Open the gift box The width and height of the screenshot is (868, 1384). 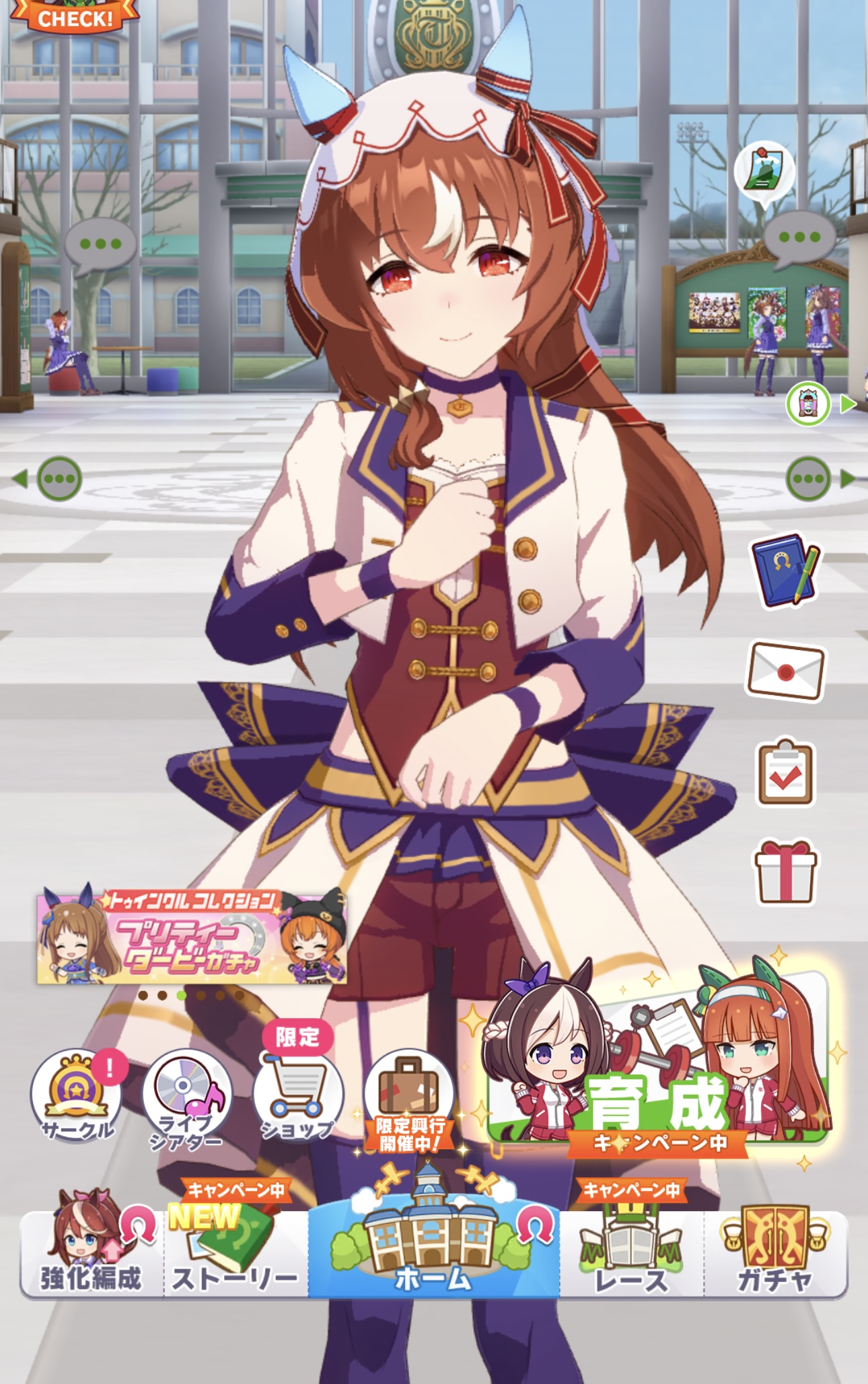[785, 873]
